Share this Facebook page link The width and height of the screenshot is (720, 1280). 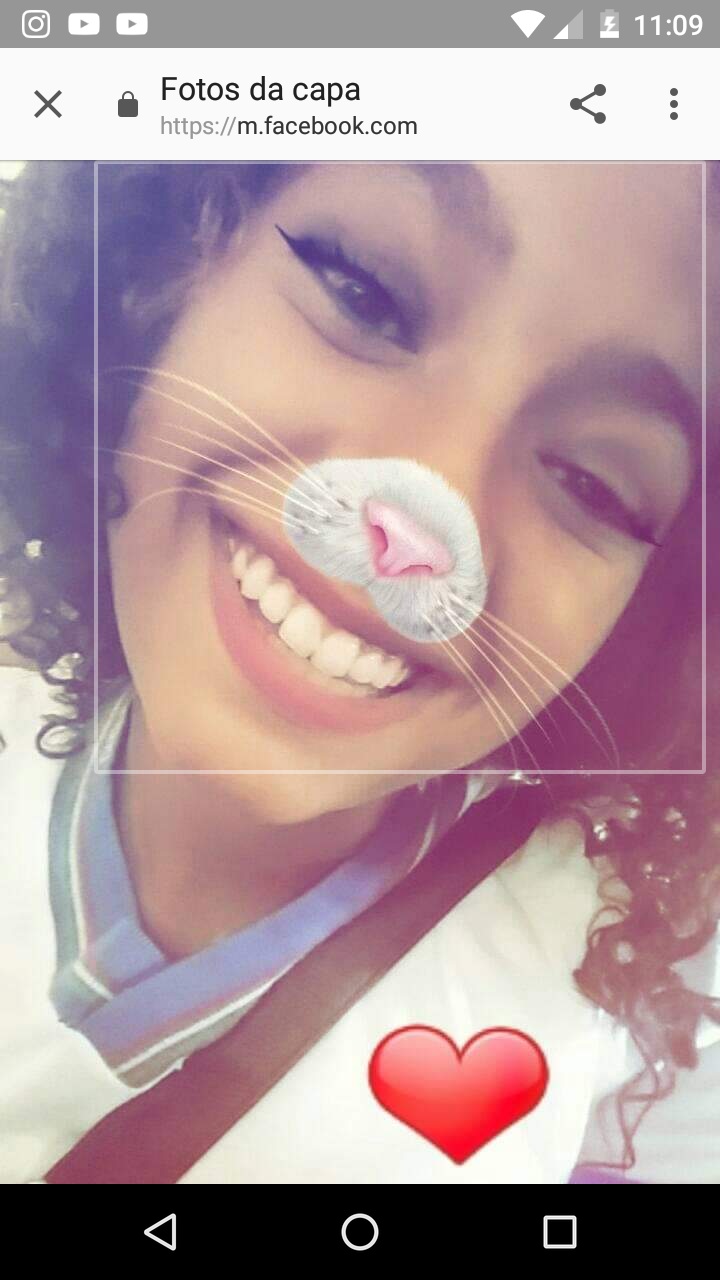pyautogui.click(x=588, y=104)
